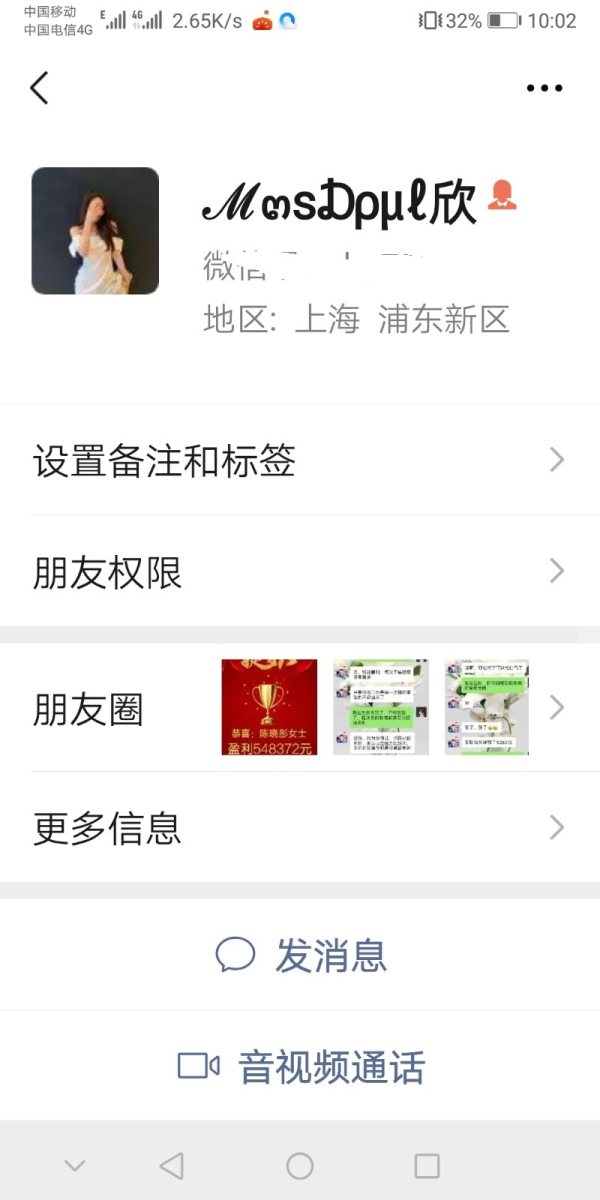The image size is (600, 1200).
Task: Go back using the top-left arrow
Action: [39, 88]
